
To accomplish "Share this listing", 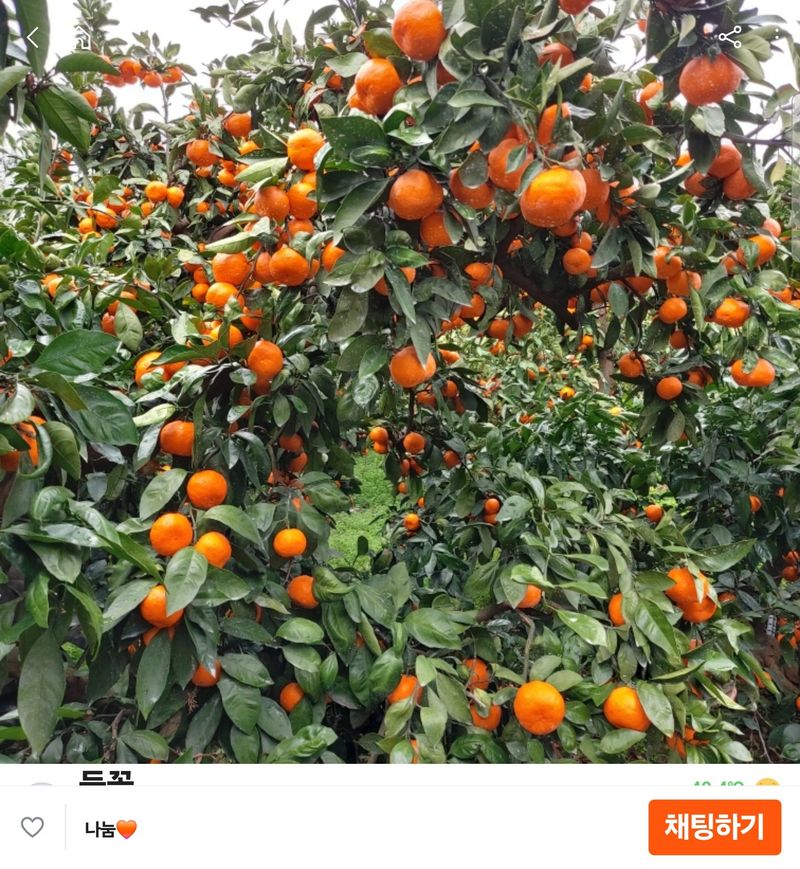I will coord(730,38).
